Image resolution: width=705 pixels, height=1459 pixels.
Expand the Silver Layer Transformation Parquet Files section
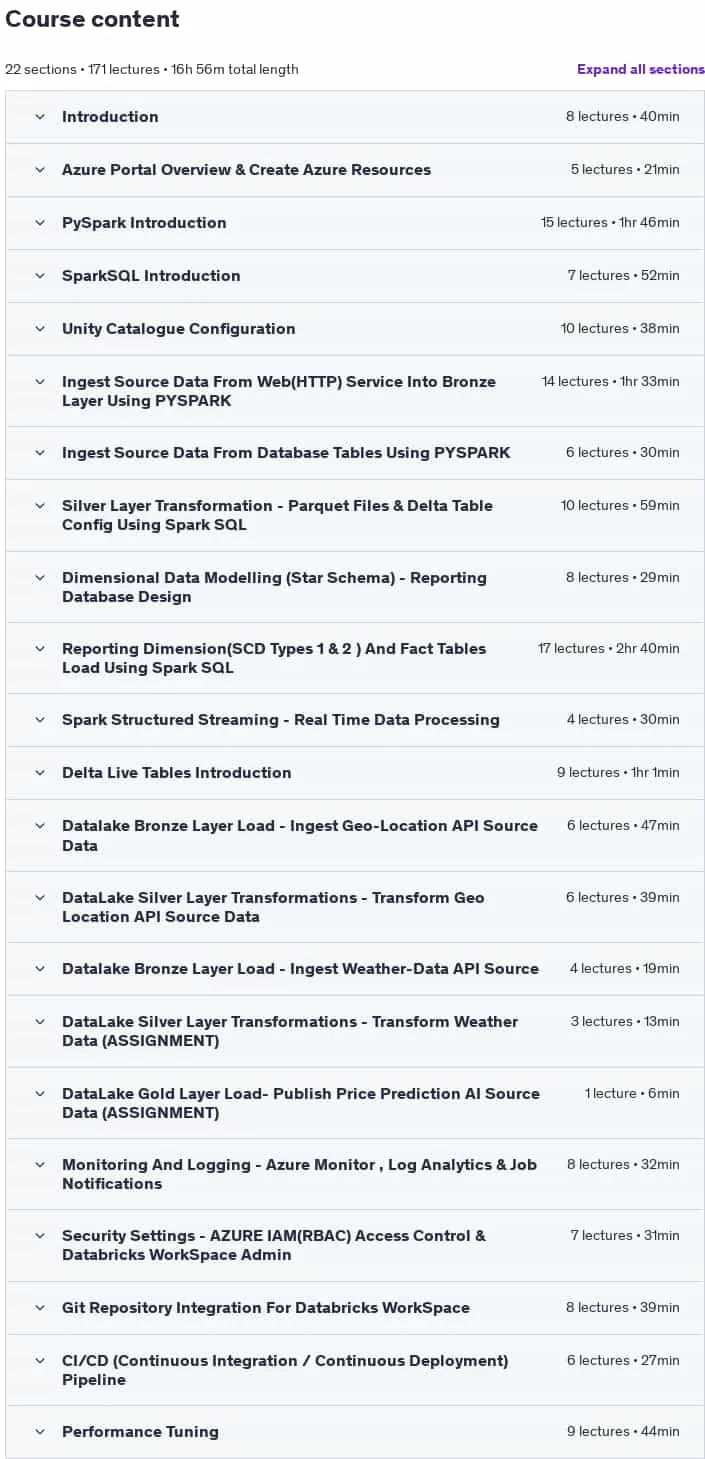(x=355, y=515)
